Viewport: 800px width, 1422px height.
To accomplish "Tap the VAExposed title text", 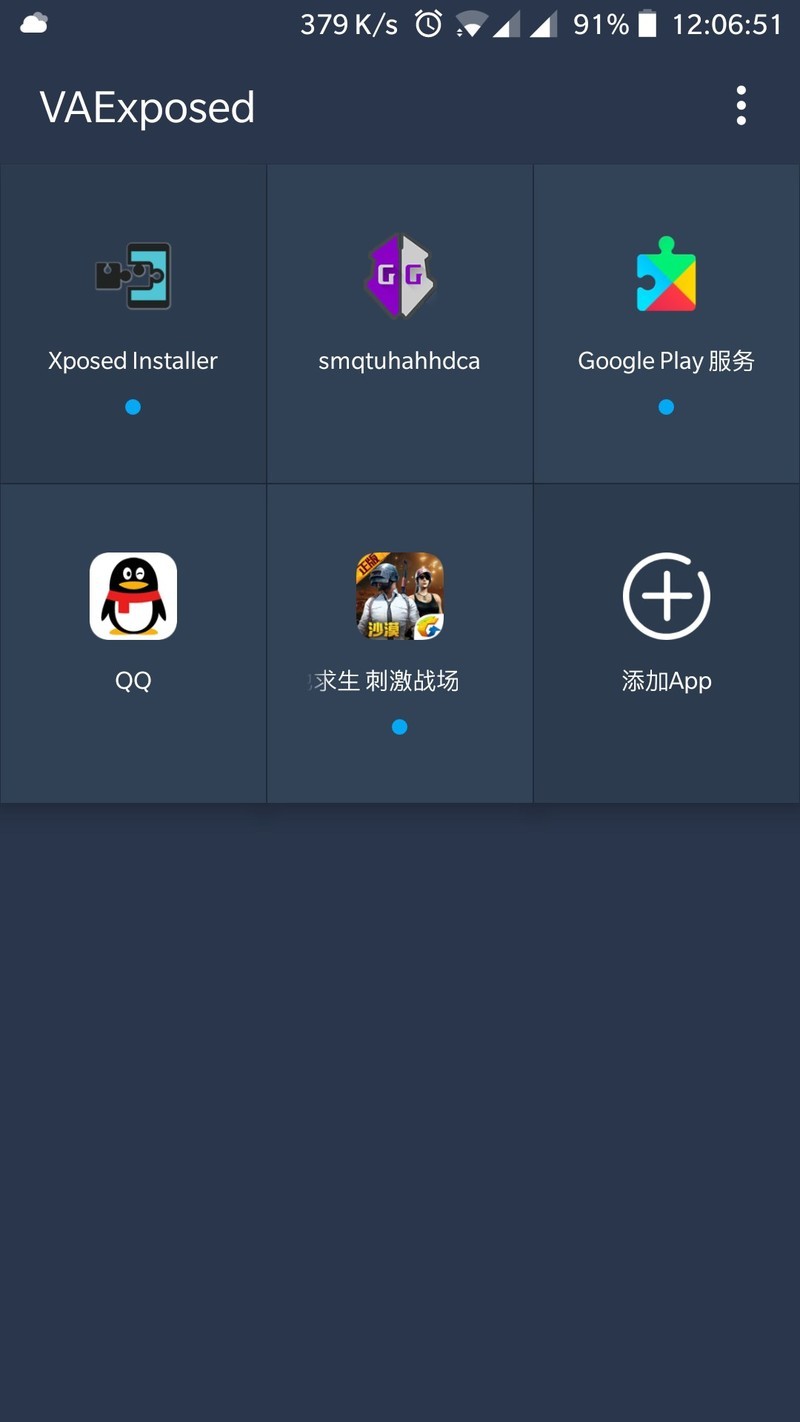I will click(x=146, y=108).
